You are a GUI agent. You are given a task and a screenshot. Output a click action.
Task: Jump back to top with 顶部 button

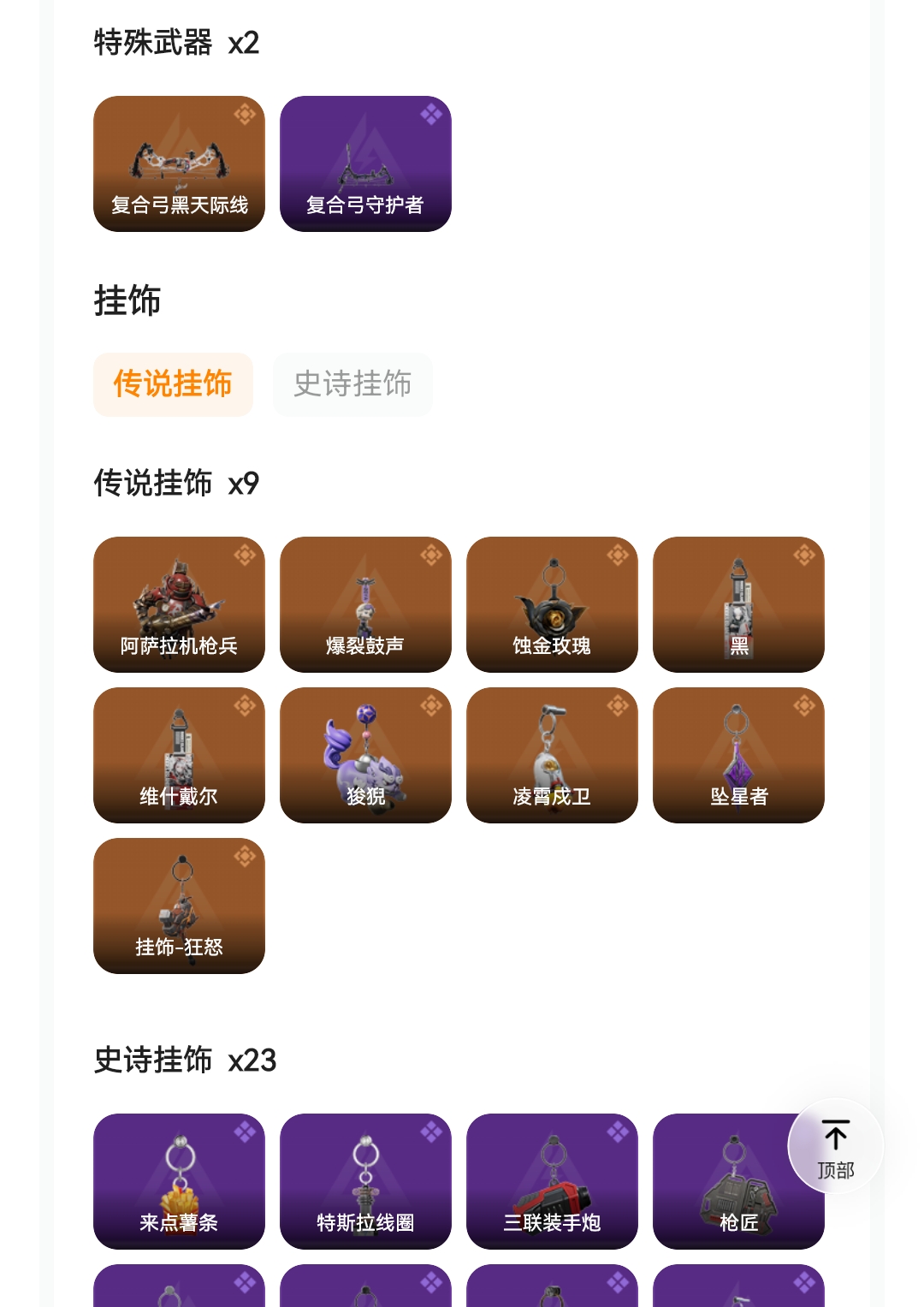(835, 1145)
